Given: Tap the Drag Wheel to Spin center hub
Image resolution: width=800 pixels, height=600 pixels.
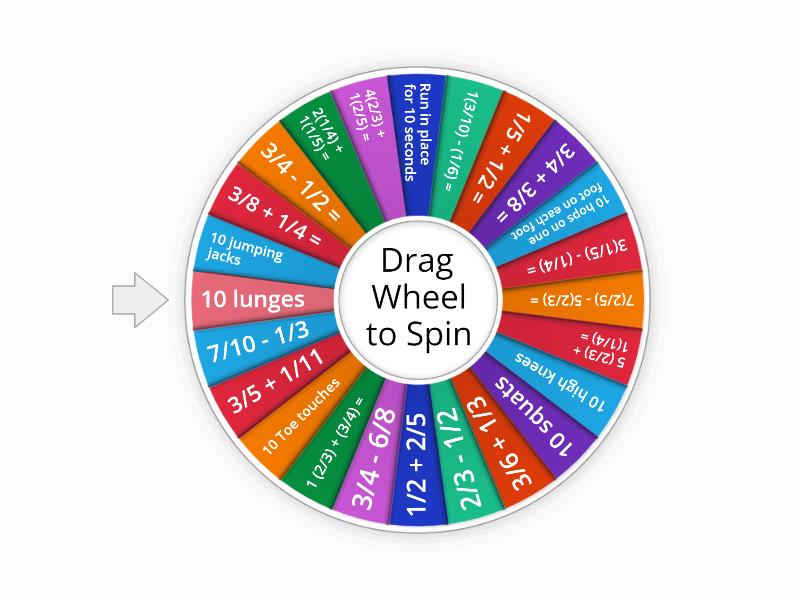Looking at the screenshot, I should [x=418, y=298].
